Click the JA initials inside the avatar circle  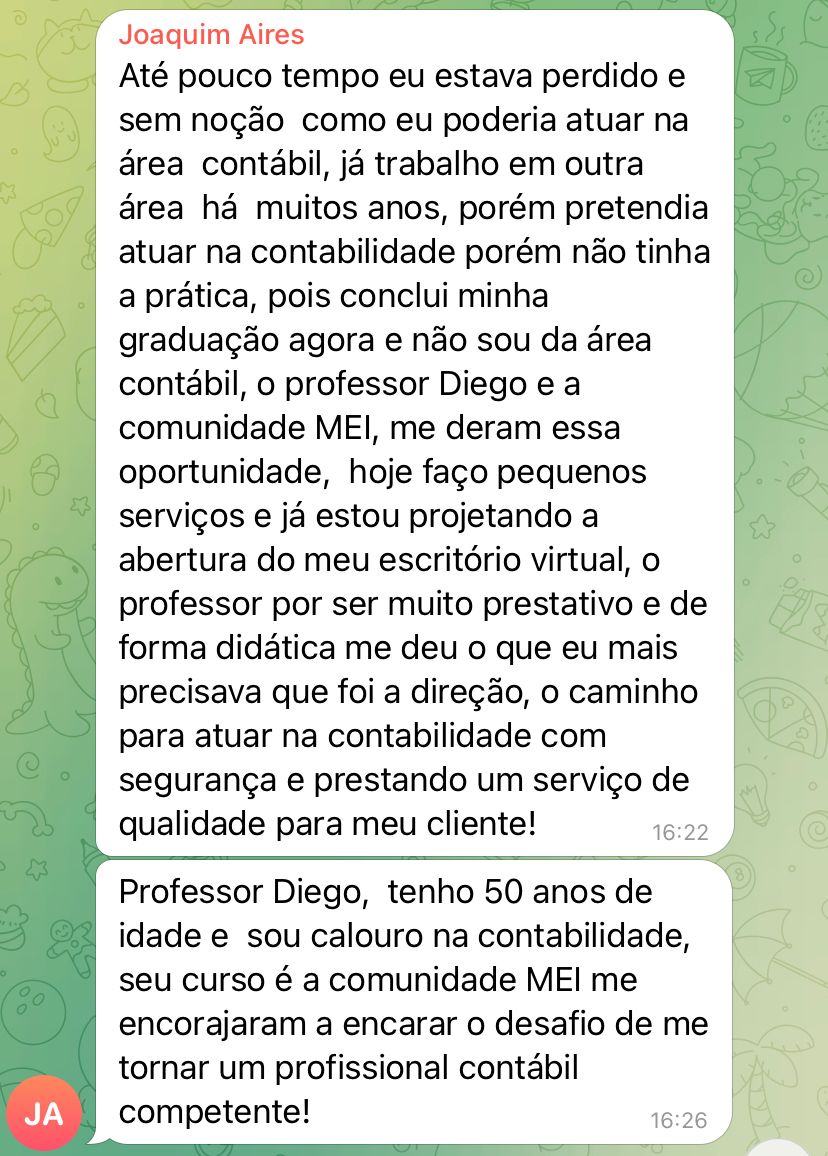click(x=44, y=1112)
